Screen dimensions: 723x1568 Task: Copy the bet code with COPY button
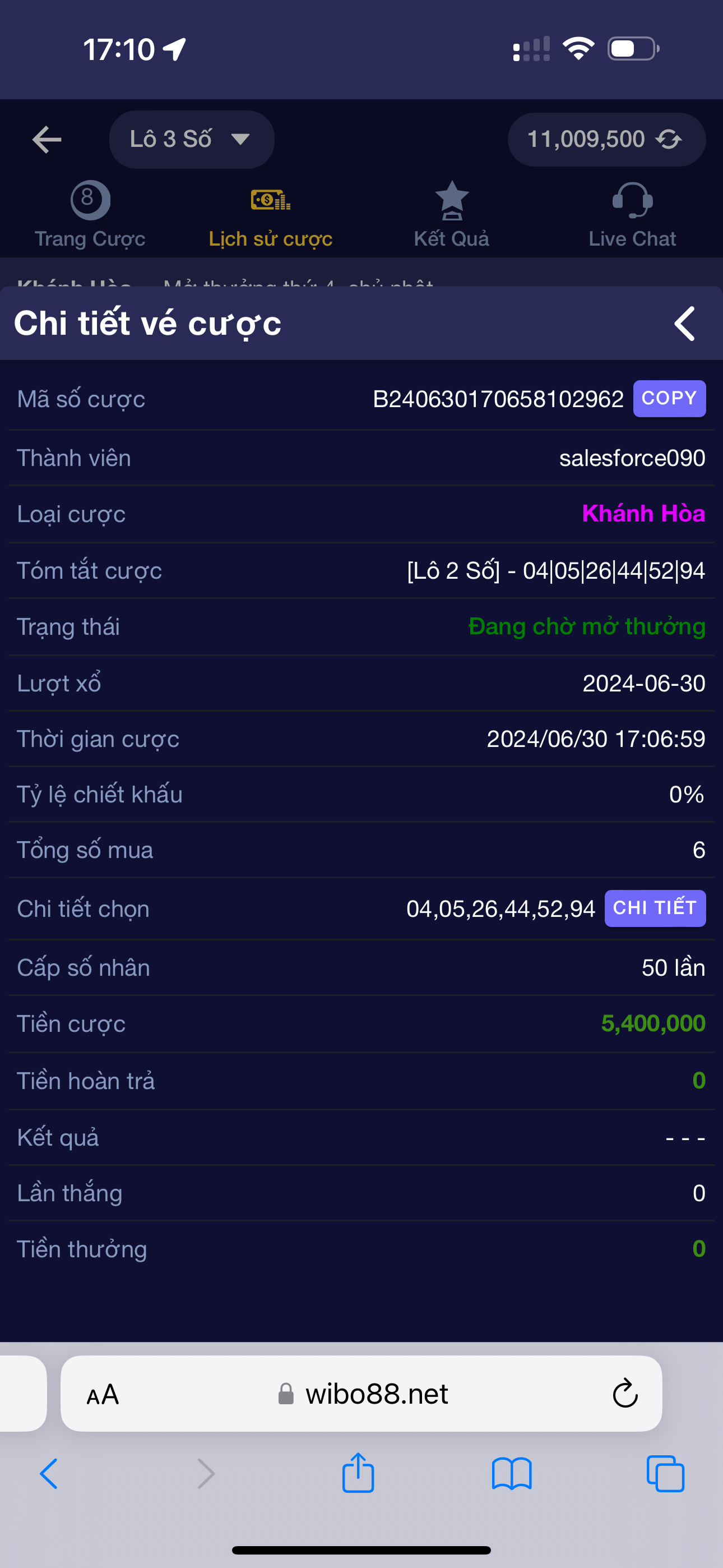pyautogui.click(x=669, y=399)
